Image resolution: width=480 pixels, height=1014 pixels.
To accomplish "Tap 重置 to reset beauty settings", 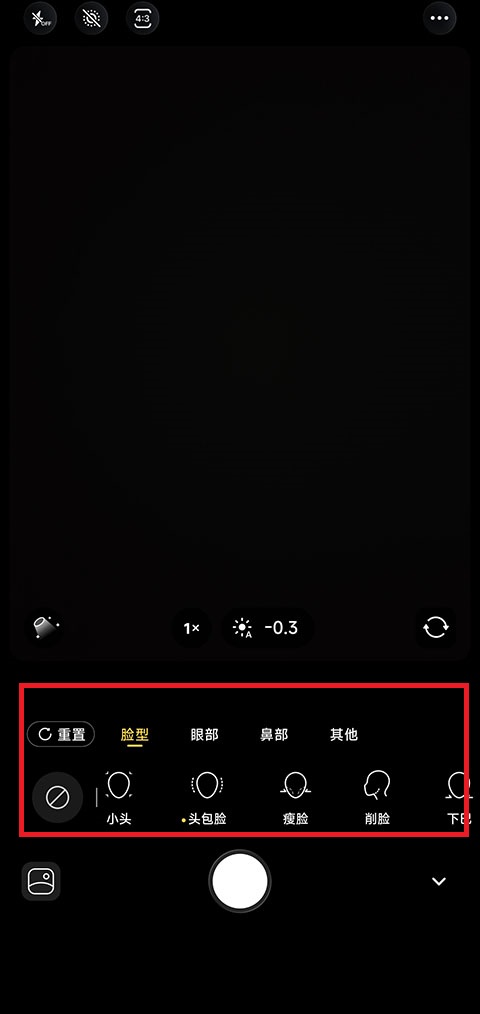I will click(x=61, y=734).
